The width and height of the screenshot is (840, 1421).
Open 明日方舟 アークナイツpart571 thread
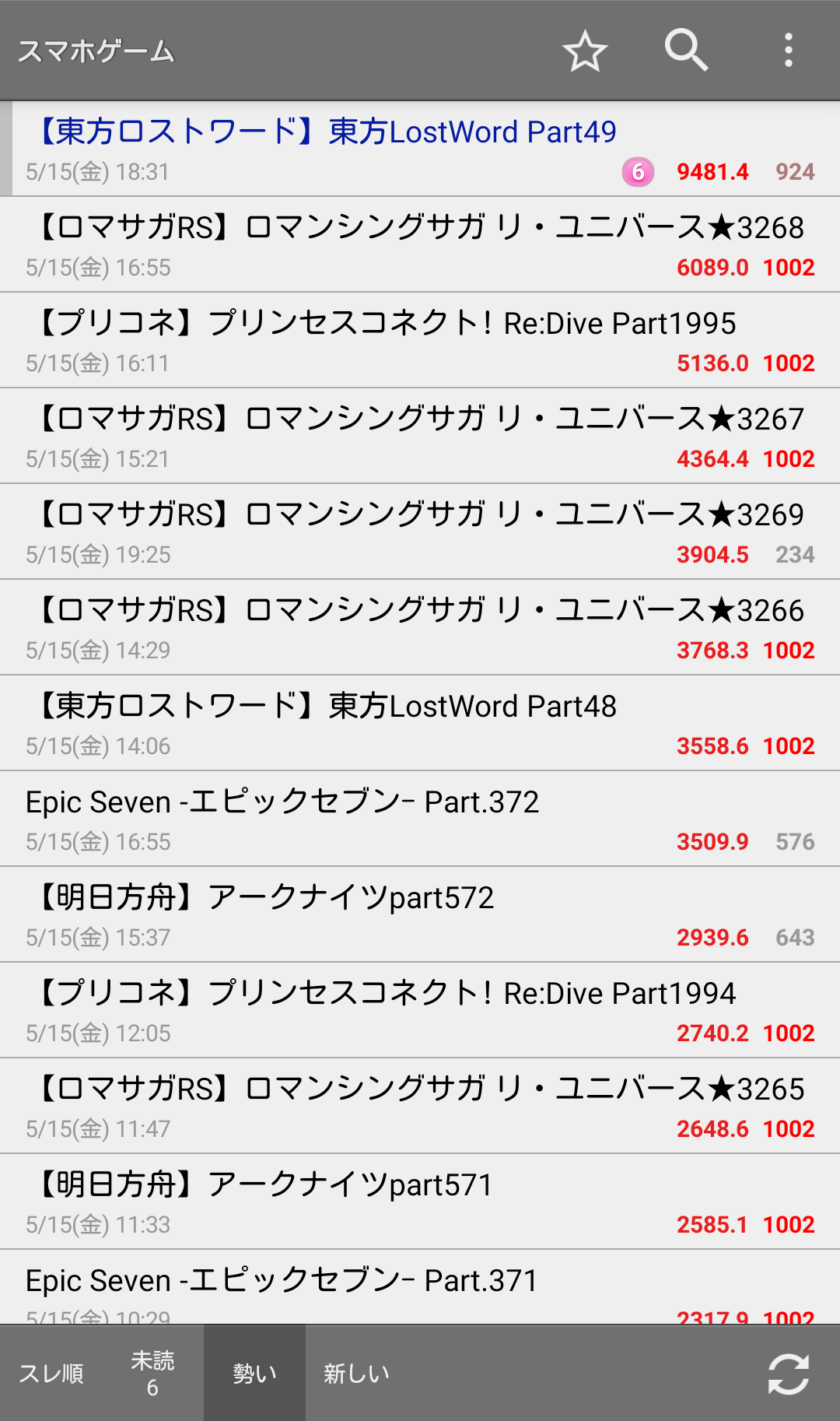pos(420,1202)
